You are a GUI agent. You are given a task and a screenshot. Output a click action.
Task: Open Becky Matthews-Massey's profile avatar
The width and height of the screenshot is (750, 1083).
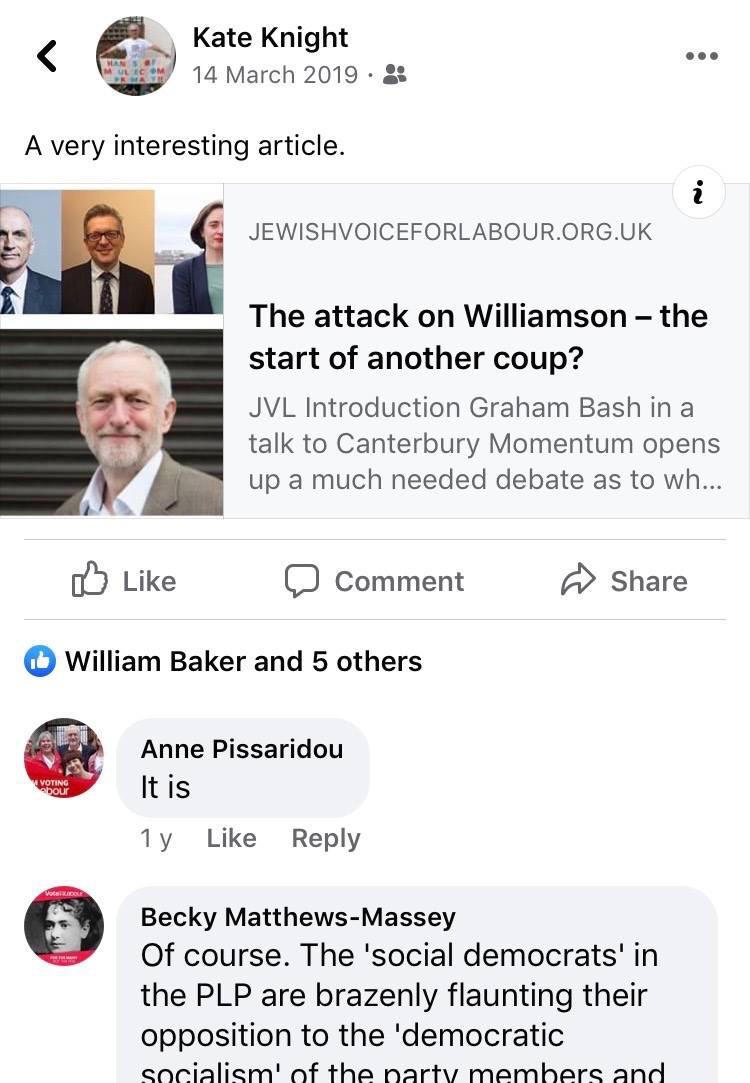[x=64, y=925]
